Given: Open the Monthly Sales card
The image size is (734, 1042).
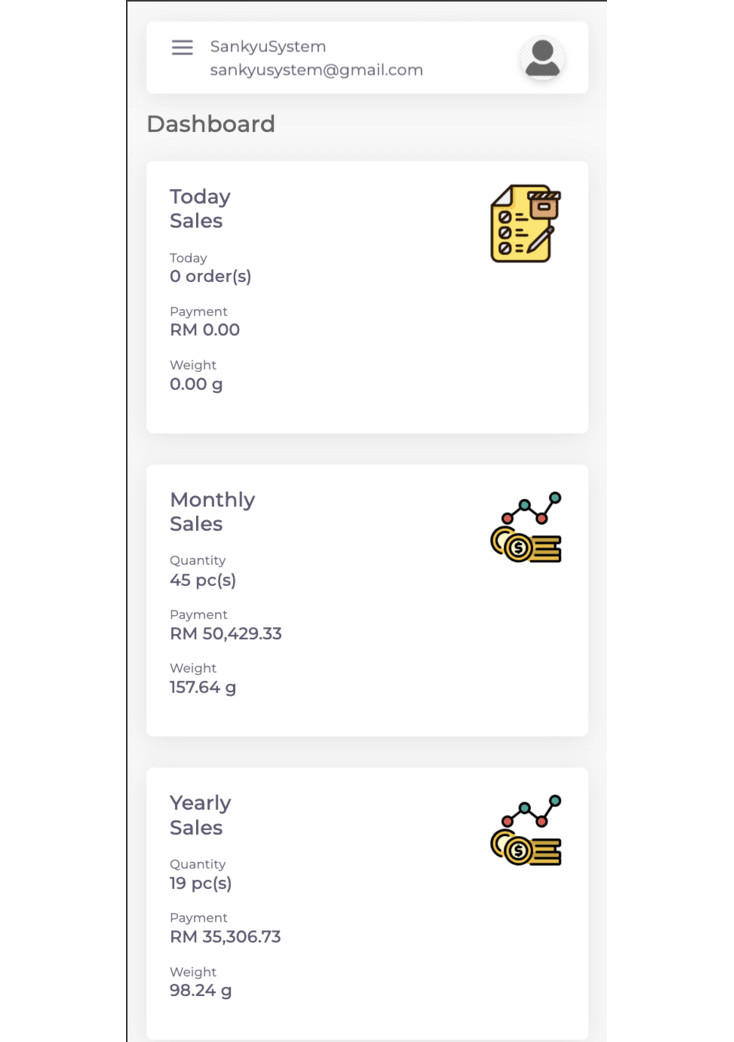Looking at the screenshot, I should [367, 600].
